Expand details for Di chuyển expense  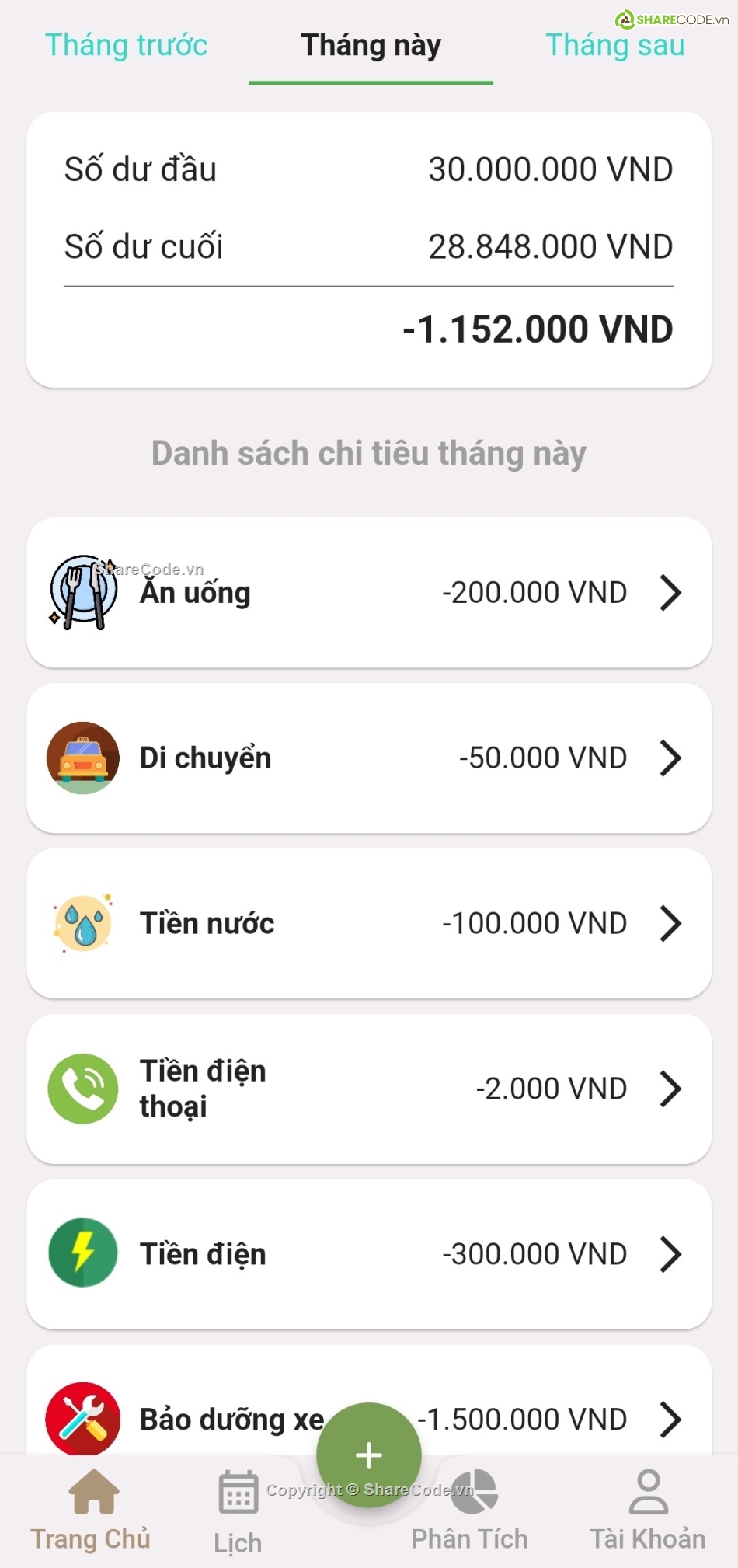tap(670, 758)
